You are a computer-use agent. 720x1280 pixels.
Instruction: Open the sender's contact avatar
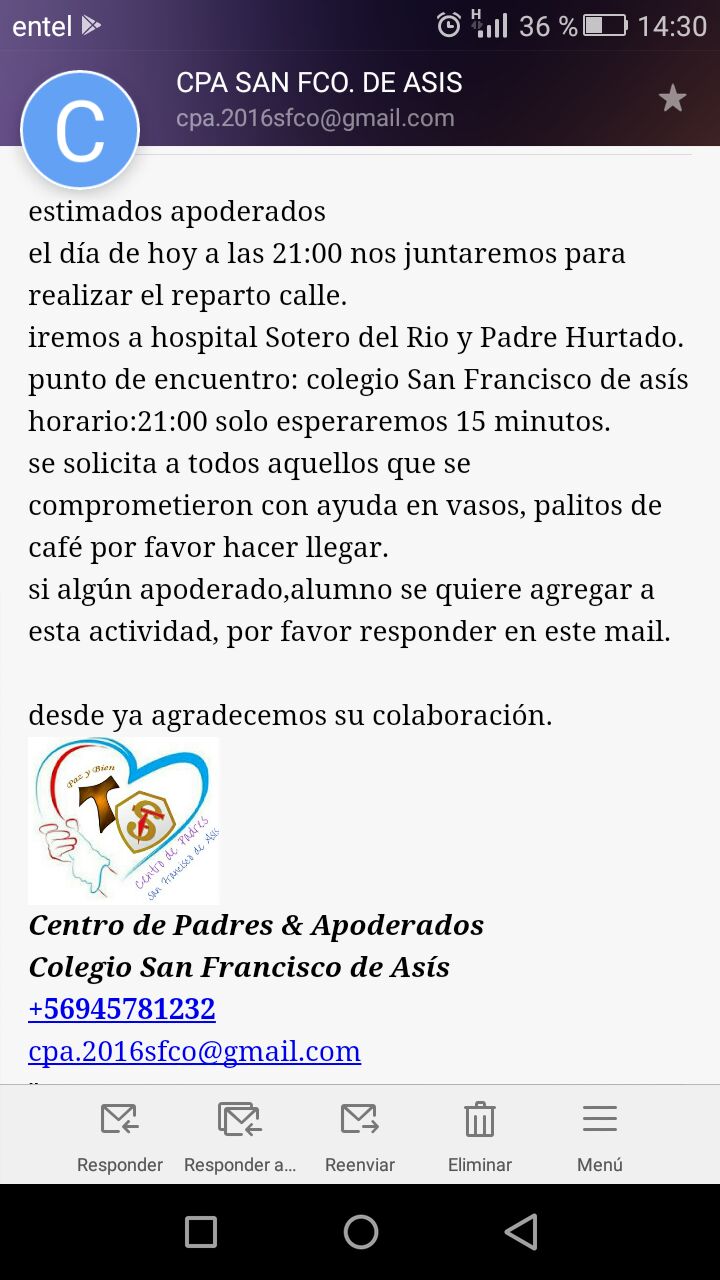pos(80,130)
